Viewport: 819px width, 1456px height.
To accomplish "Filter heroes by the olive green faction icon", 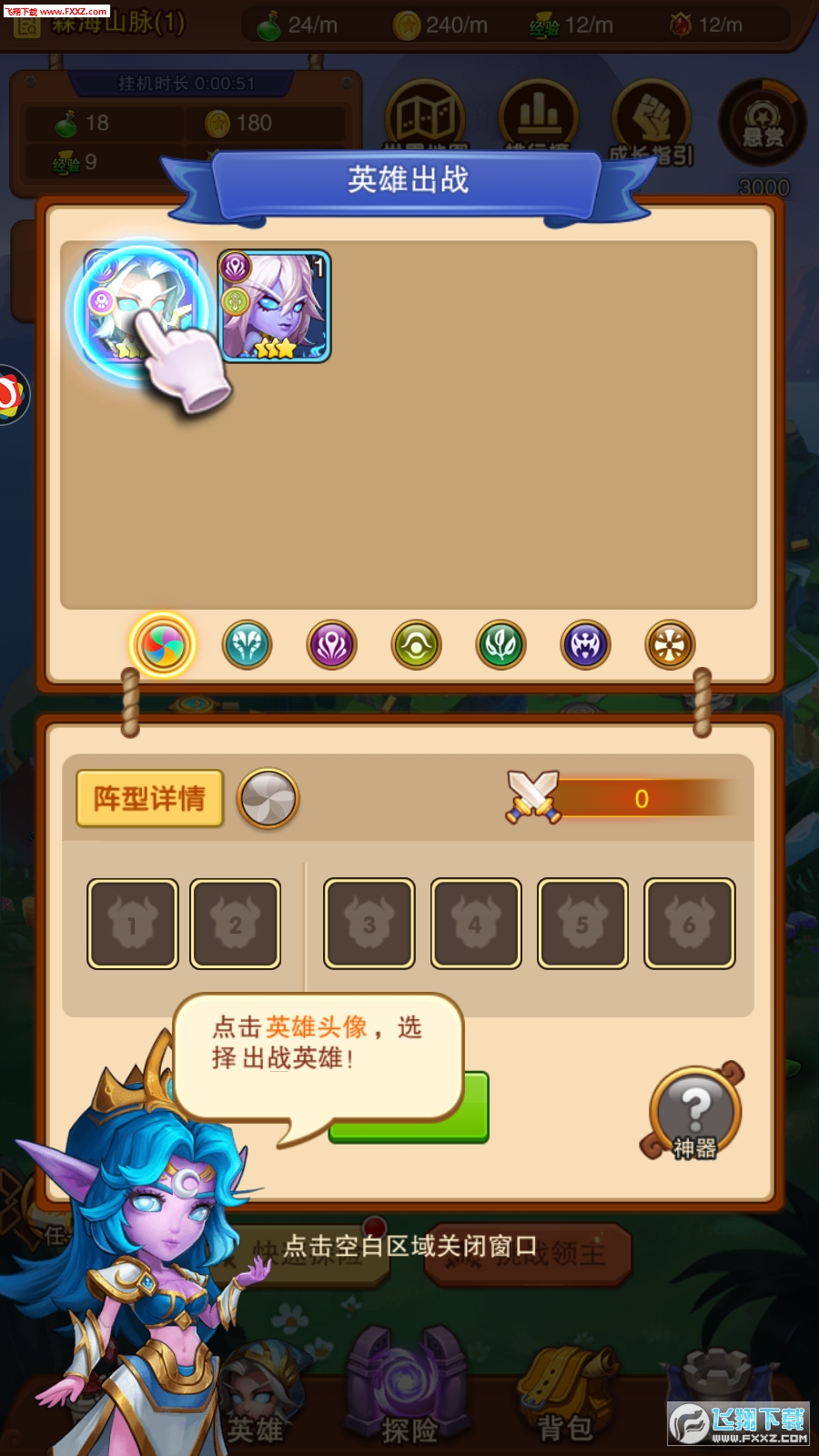I will point(417,645).
